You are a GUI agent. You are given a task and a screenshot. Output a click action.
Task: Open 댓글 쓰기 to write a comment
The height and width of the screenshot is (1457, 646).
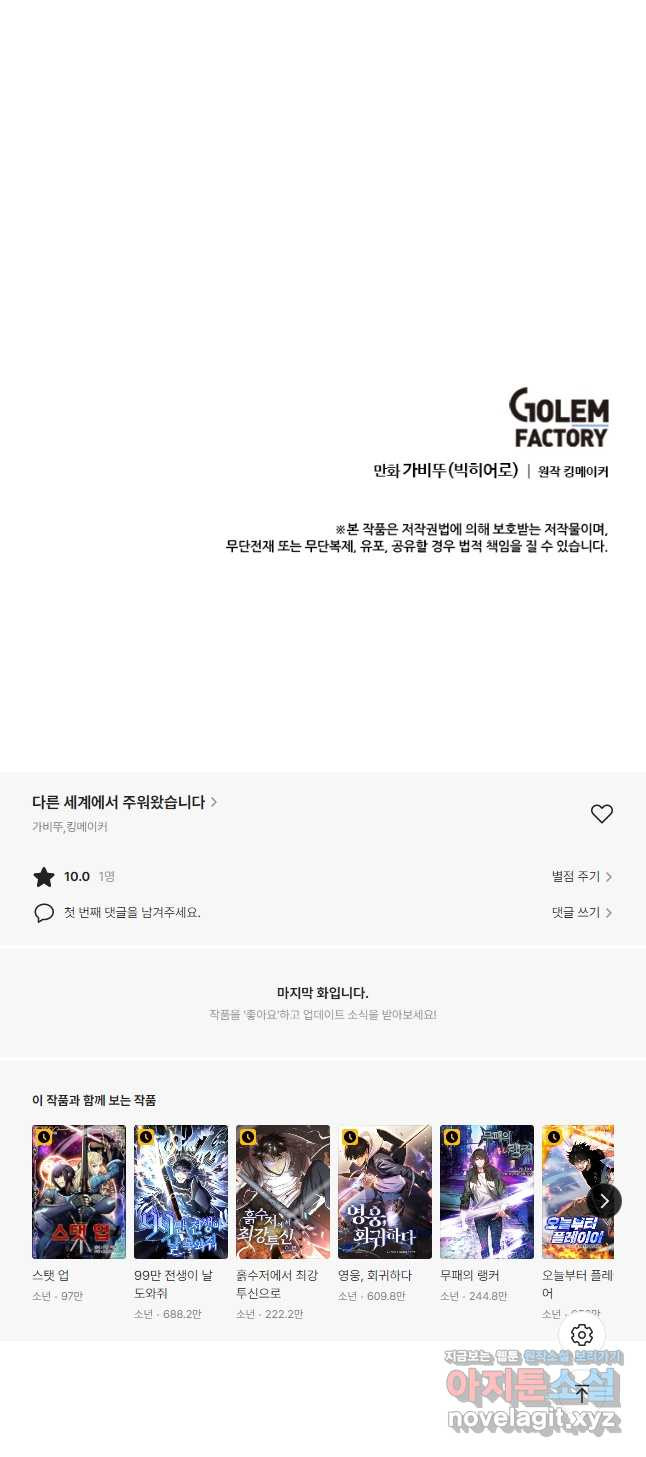pyautogui.click(x=581, y=913)
